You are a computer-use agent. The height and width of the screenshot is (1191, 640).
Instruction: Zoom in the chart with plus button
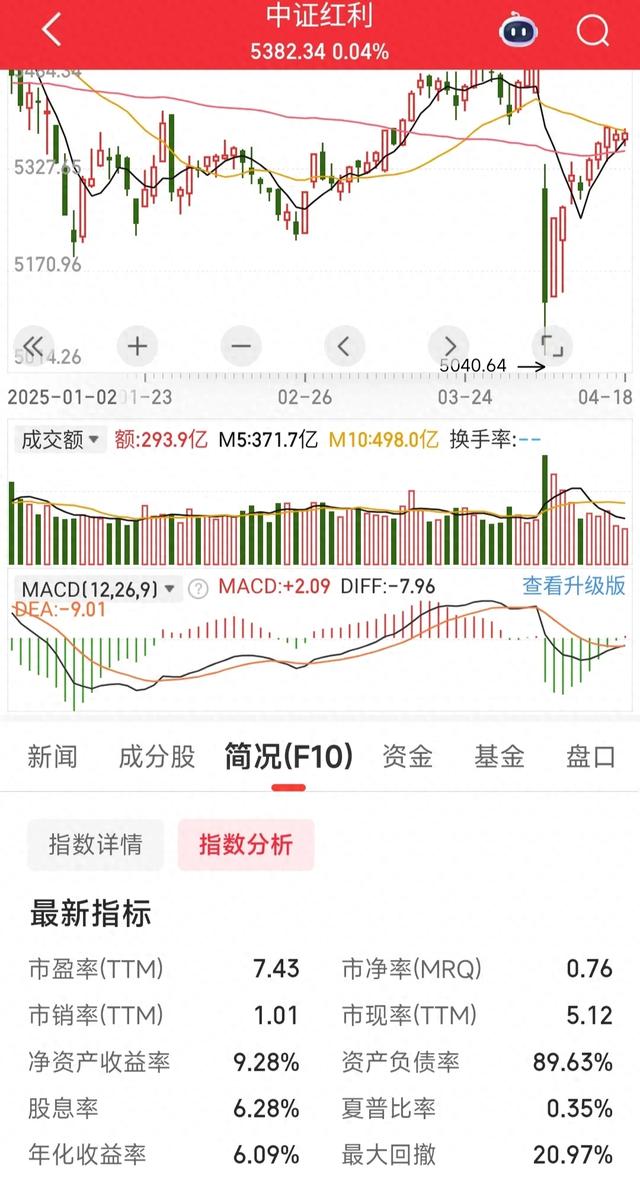[x=137, y=346]
